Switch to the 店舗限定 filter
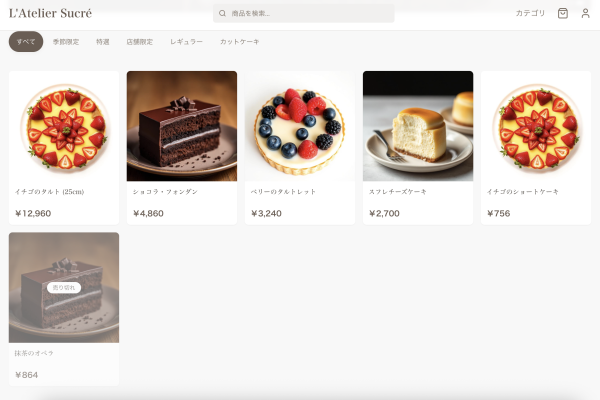 coord(139,42)
